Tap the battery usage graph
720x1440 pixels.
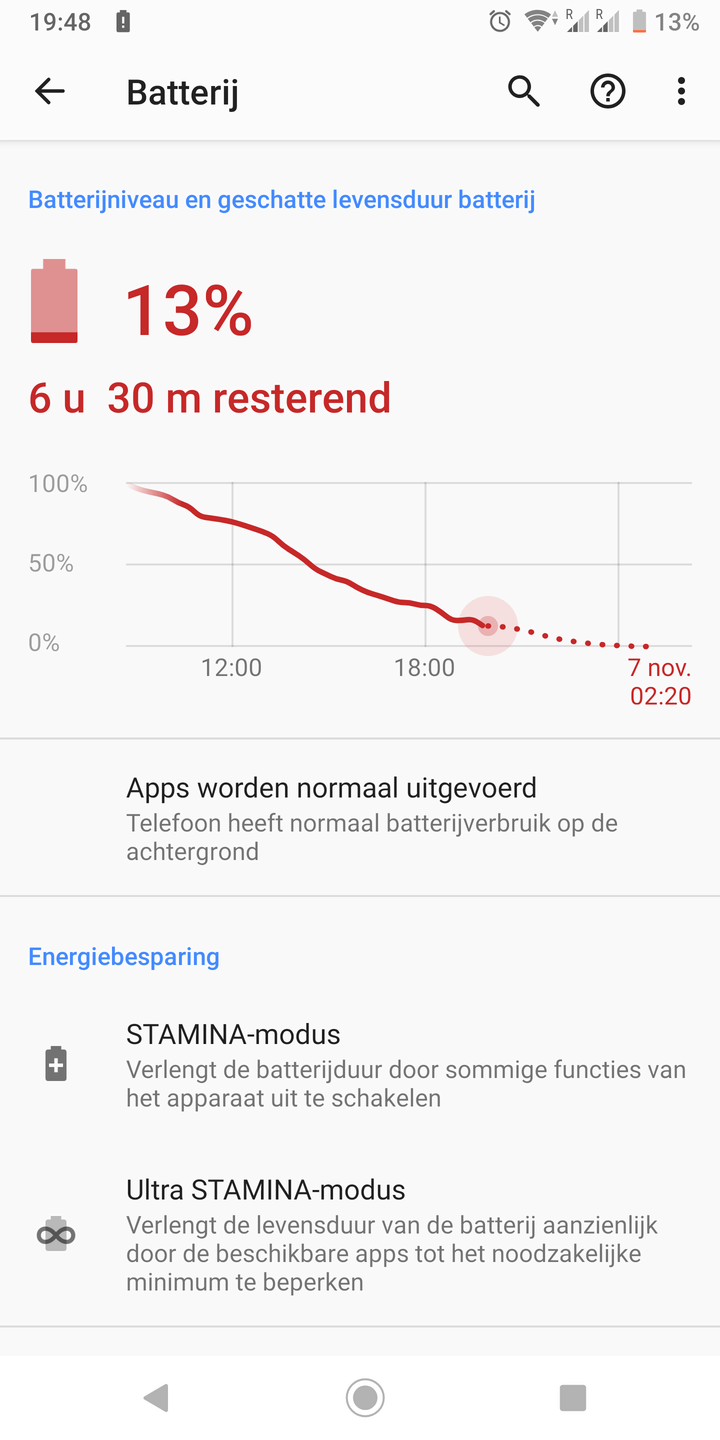[x=360, y=590]
